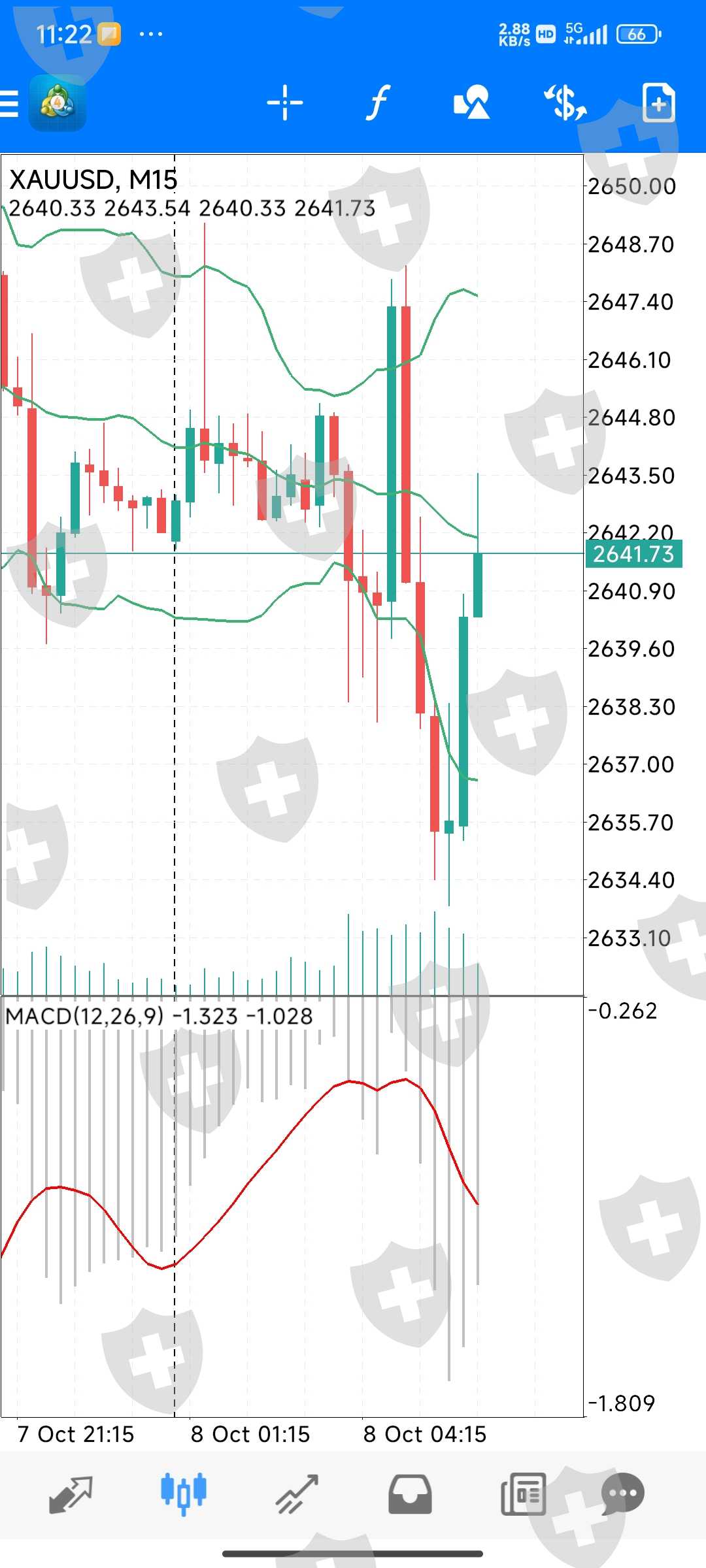Switch to the Trade tab
706x1568 pixels.
click(297, 1495)
